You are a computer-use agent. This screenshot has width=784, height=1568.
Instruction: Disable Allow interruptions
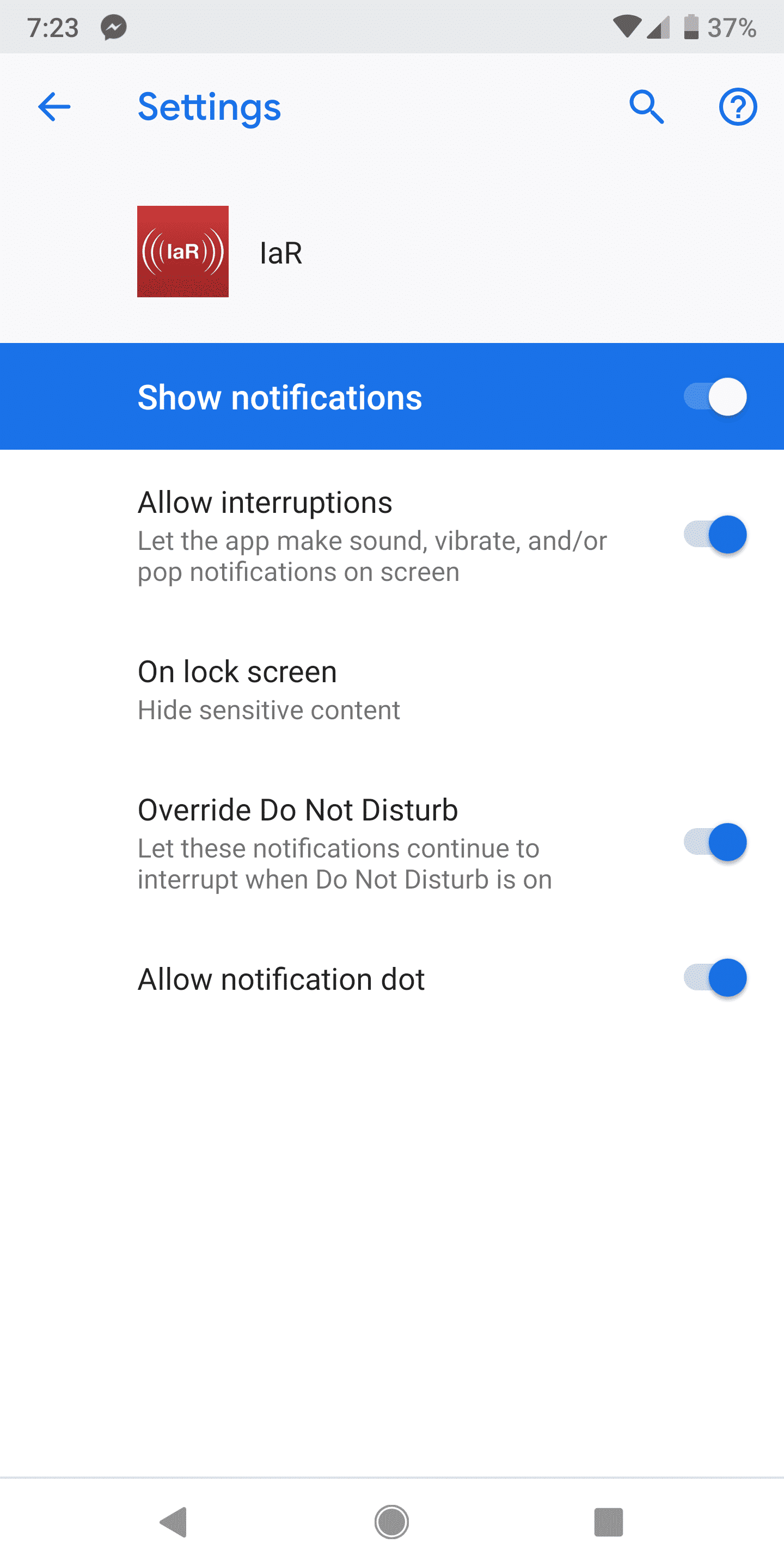(x=715, y=535)
